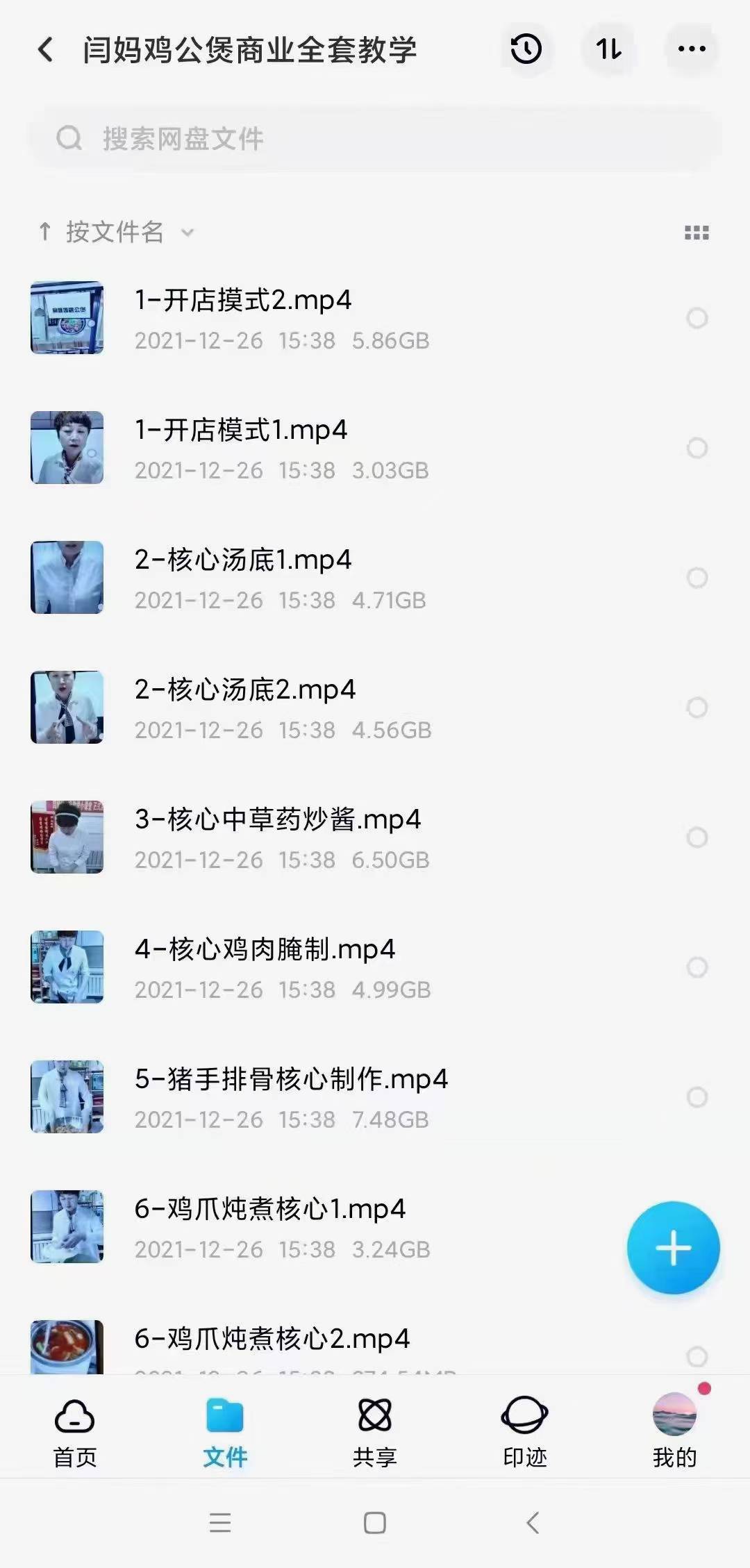Screen dimensions: 750x1568
Task: Open the transfer history icon
Action: point(526,50)
